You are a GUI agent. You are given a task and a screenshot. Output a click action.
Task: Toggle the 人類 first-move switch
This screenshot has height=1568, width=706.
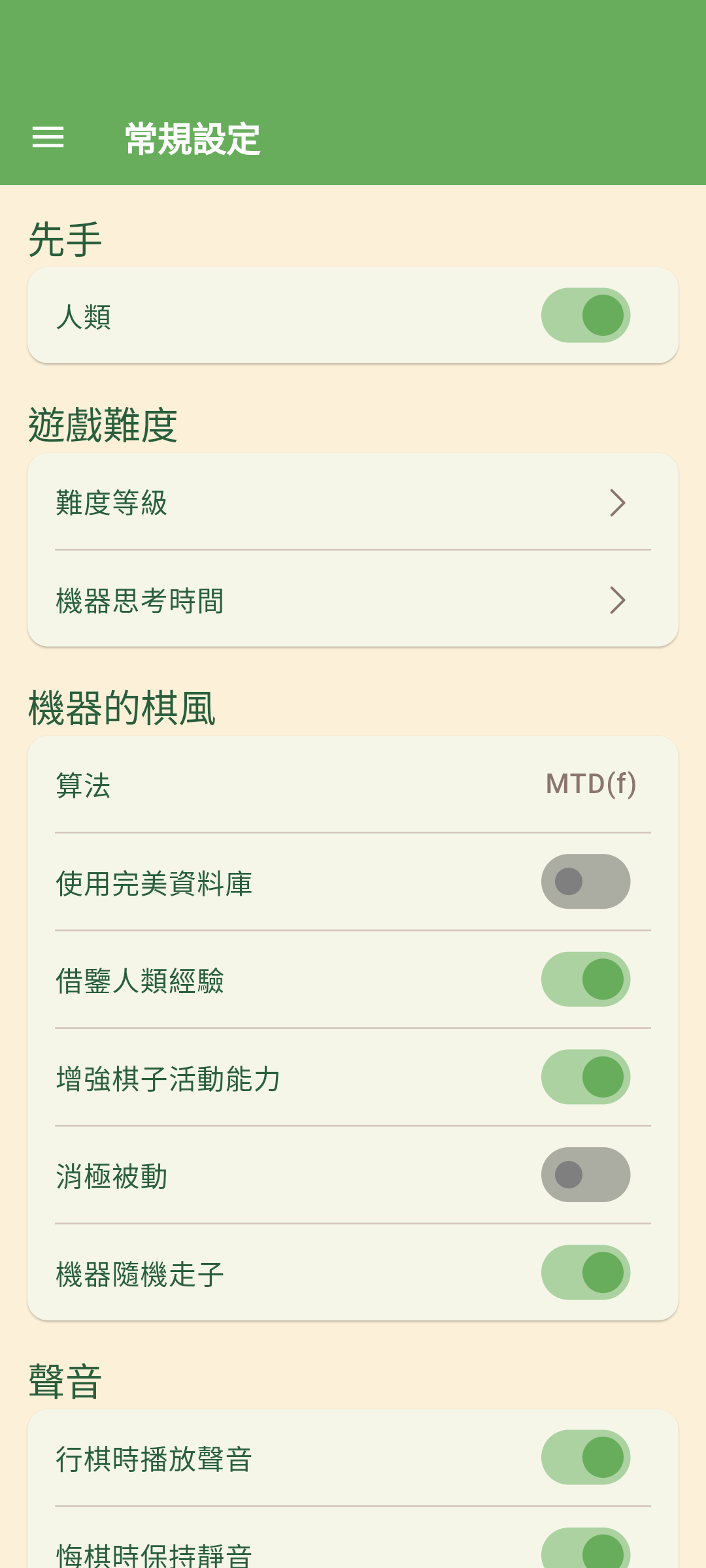click(585, 316)
